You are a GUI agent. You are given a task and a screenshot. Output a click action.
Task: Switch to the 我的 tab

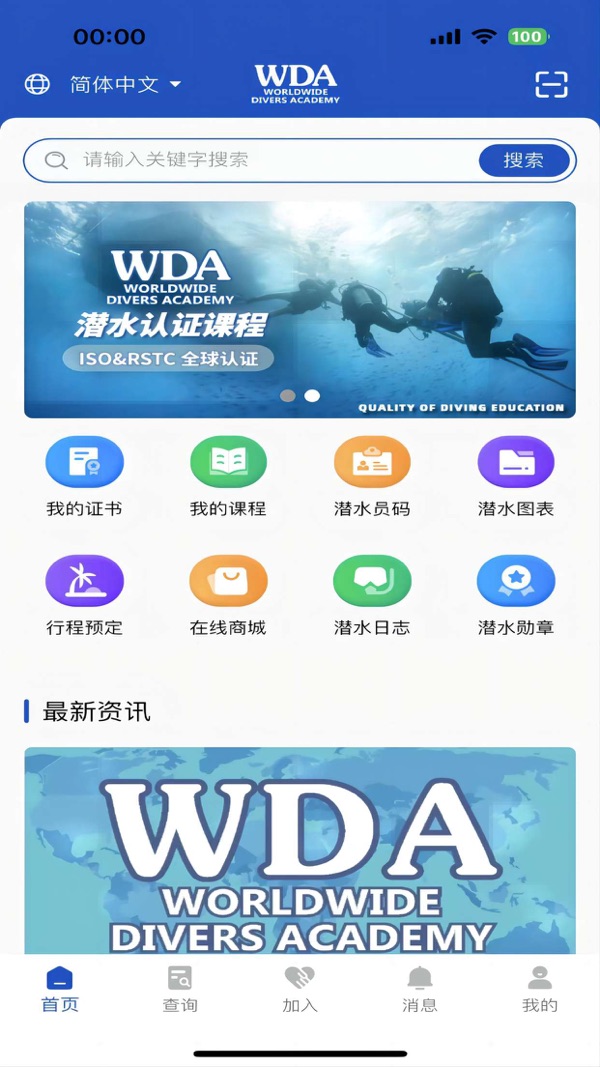540,989
